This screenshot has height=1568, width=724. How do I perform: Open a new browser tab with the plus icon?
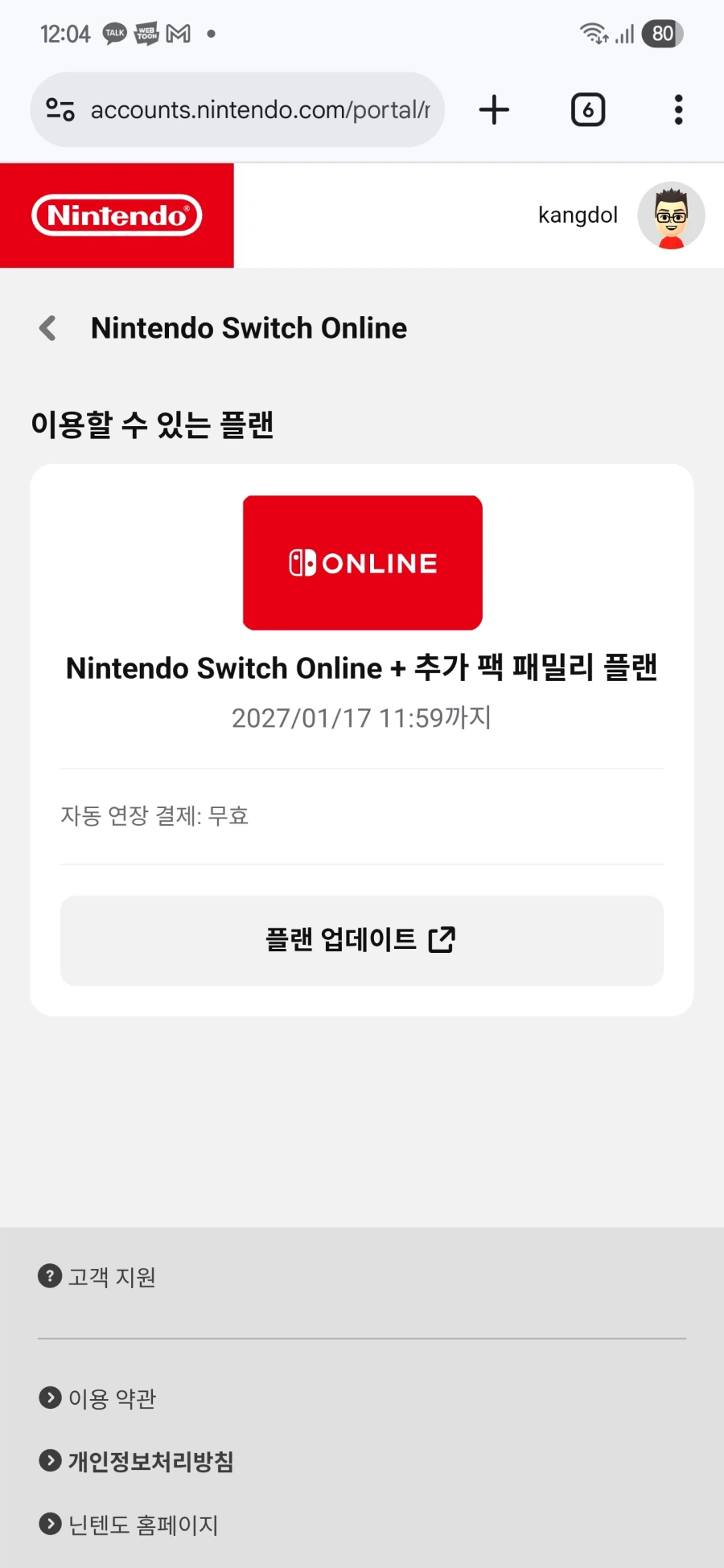[494, 109]
